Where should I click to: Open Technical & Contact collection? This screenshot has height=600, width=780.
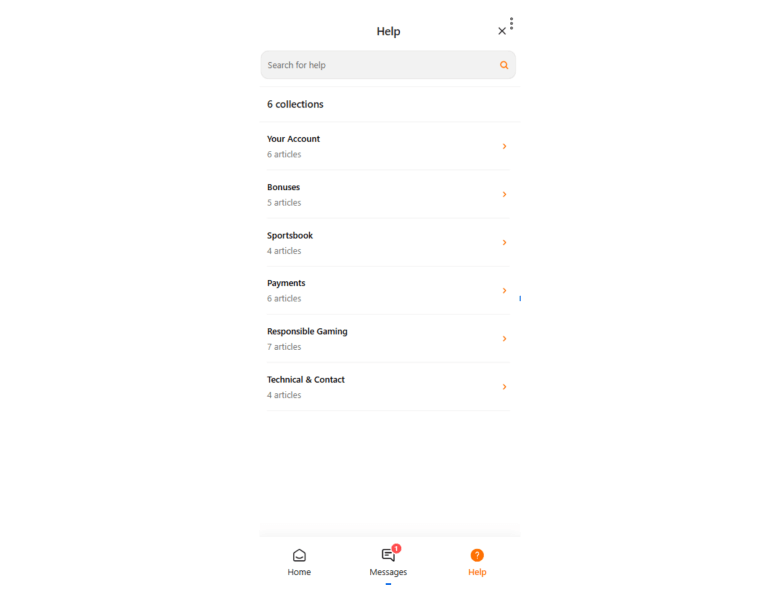pyautogui.click(x=388, y=386)
